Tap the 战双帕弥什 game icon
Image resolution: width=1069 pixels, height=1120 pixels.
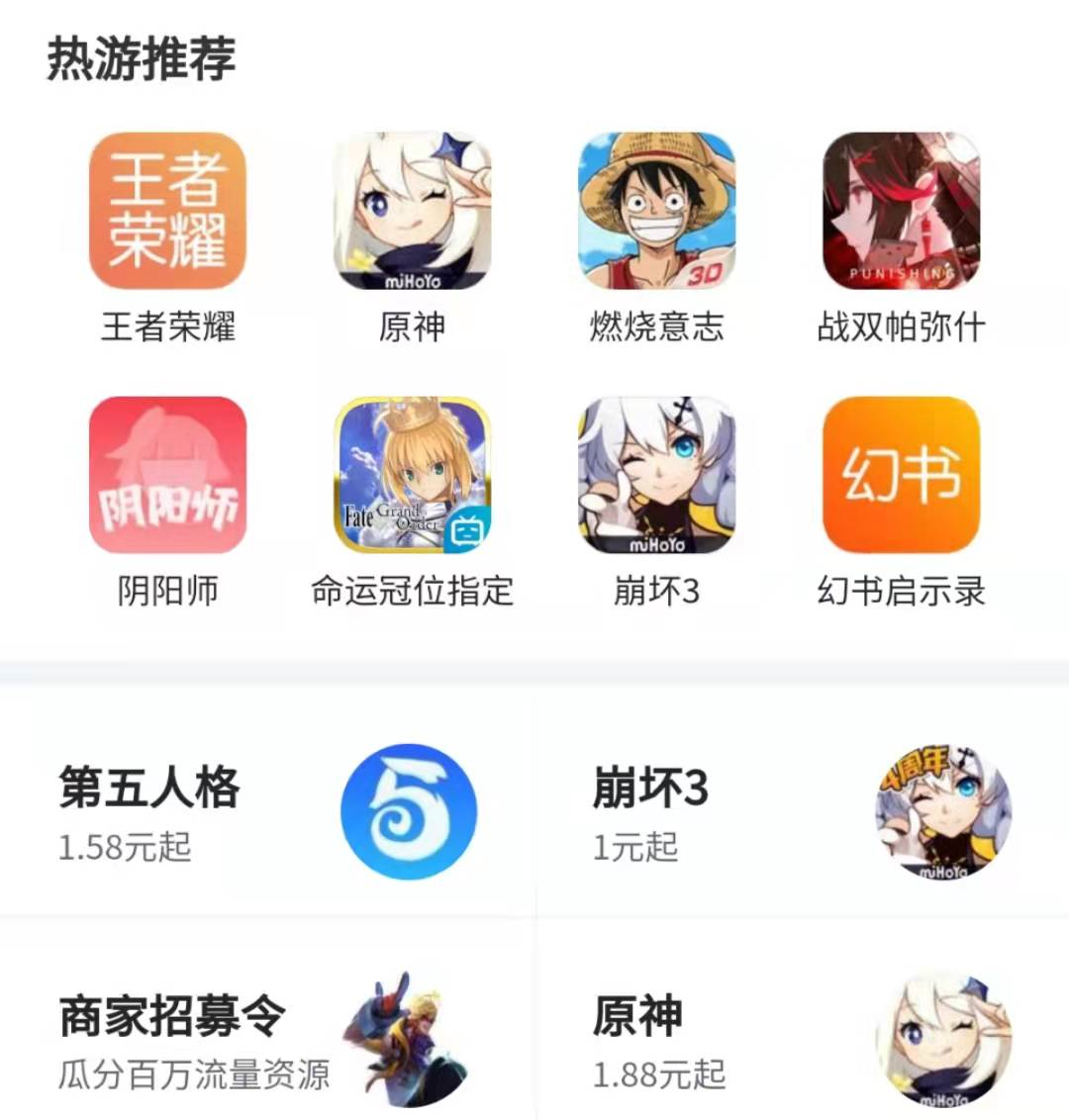901,211
